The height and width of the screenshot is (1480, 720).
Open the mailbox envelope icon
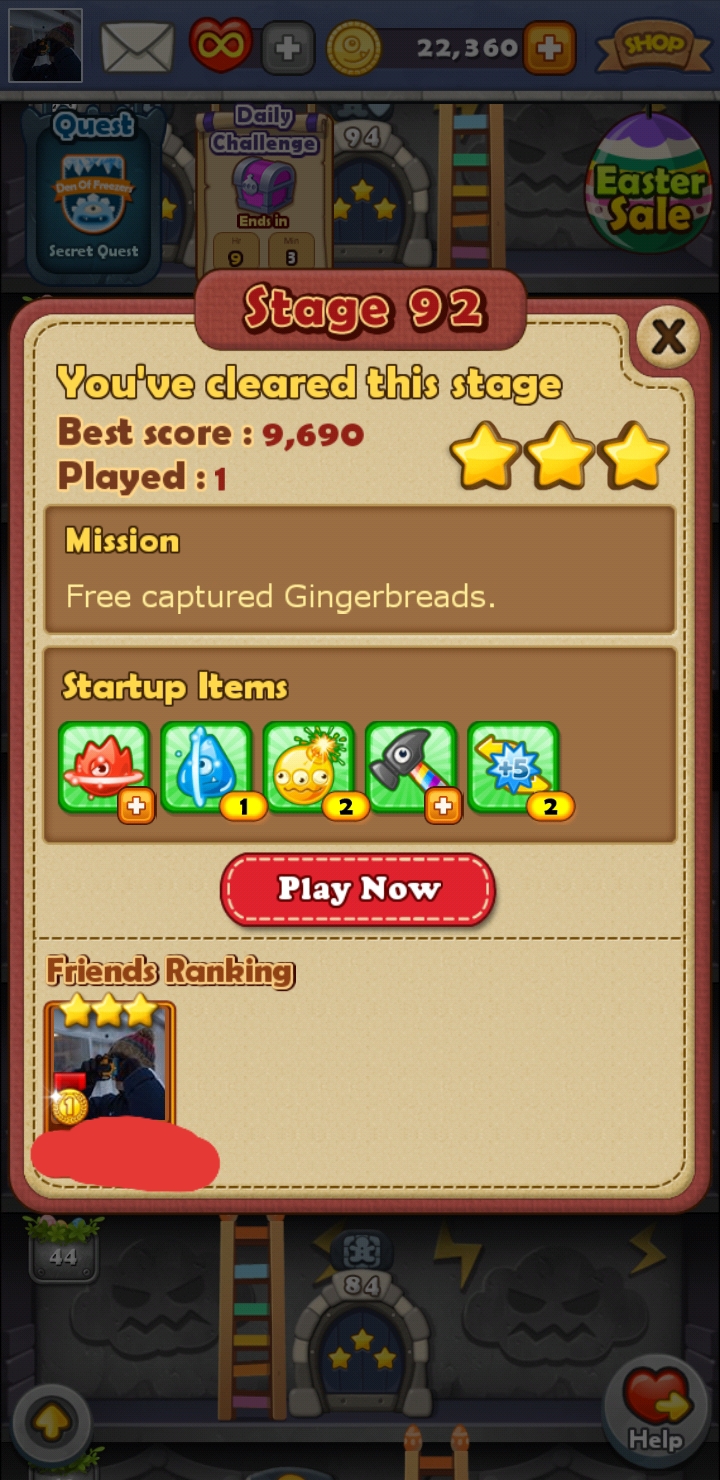pyautogui.click(x=137, y=47)
